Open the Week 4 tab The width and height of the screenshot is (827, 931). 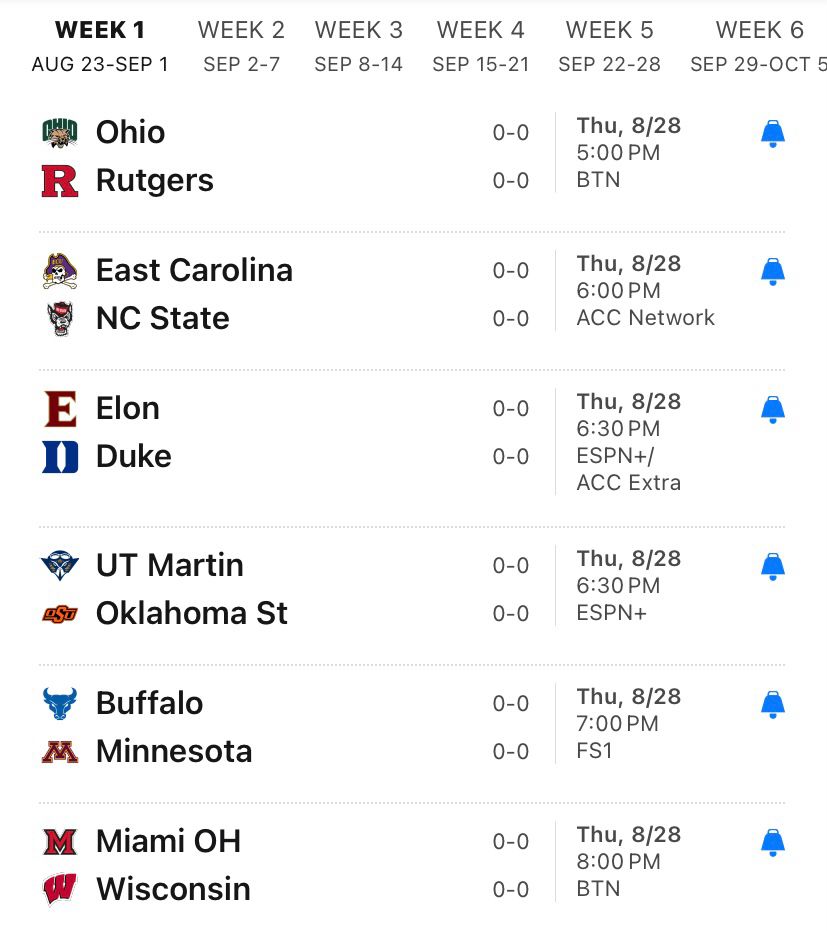click(480, 46)
